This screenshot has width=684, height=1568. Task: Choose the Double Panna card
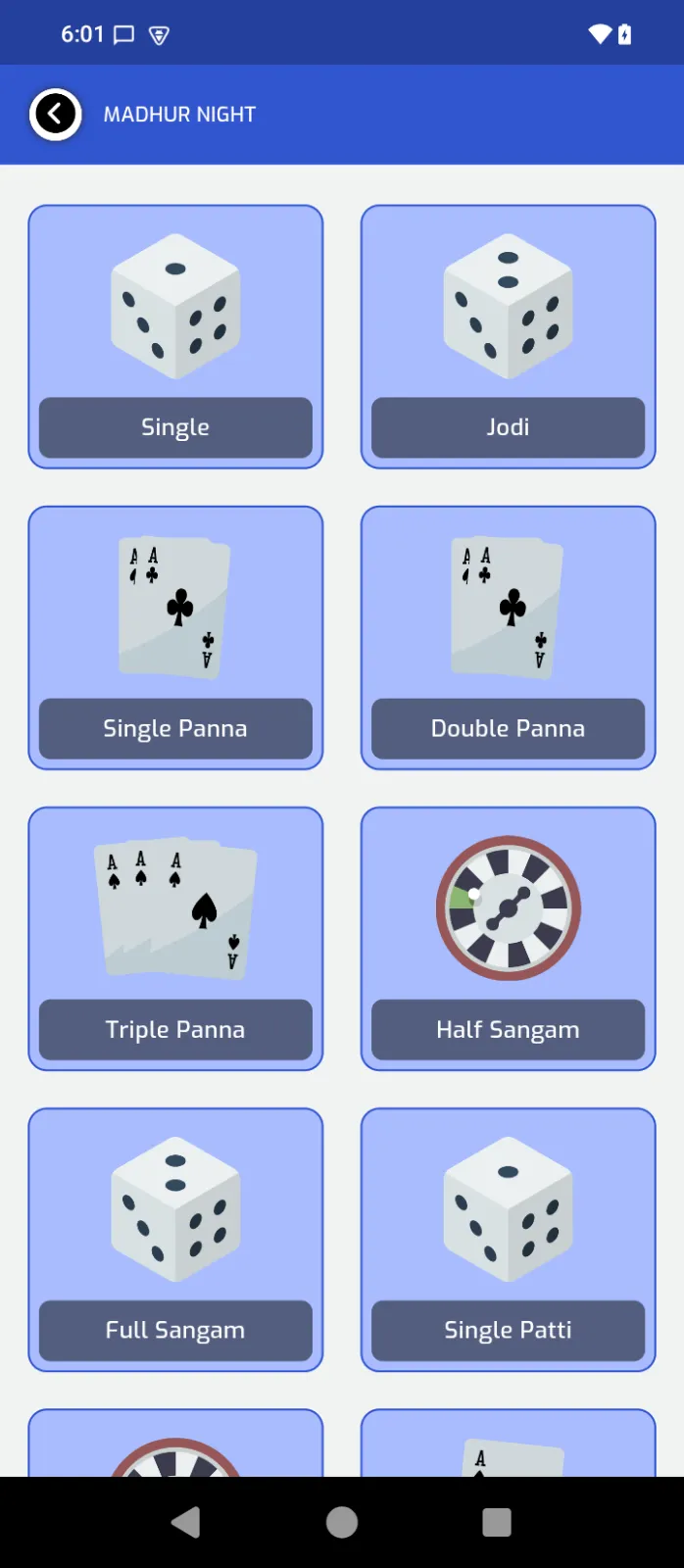508,637
